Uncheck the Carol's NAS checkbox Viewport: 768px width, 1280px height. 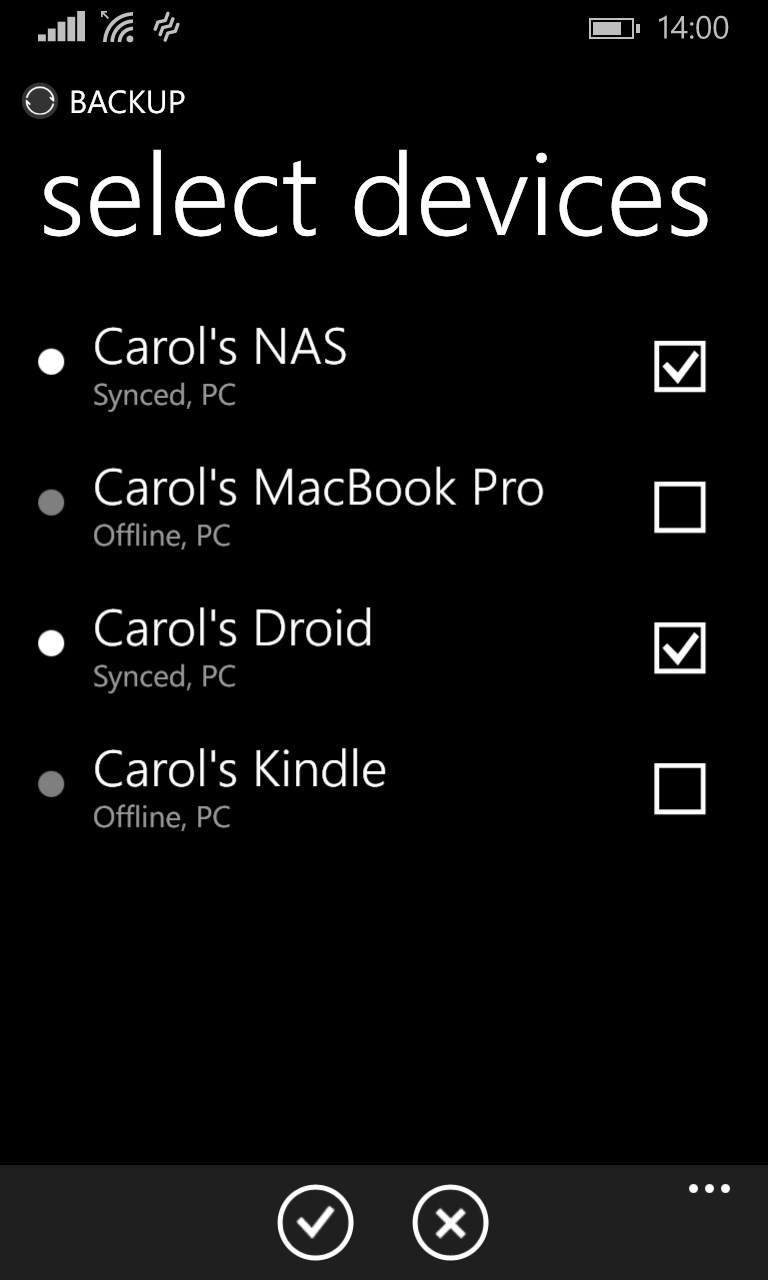tap(680, 366)
